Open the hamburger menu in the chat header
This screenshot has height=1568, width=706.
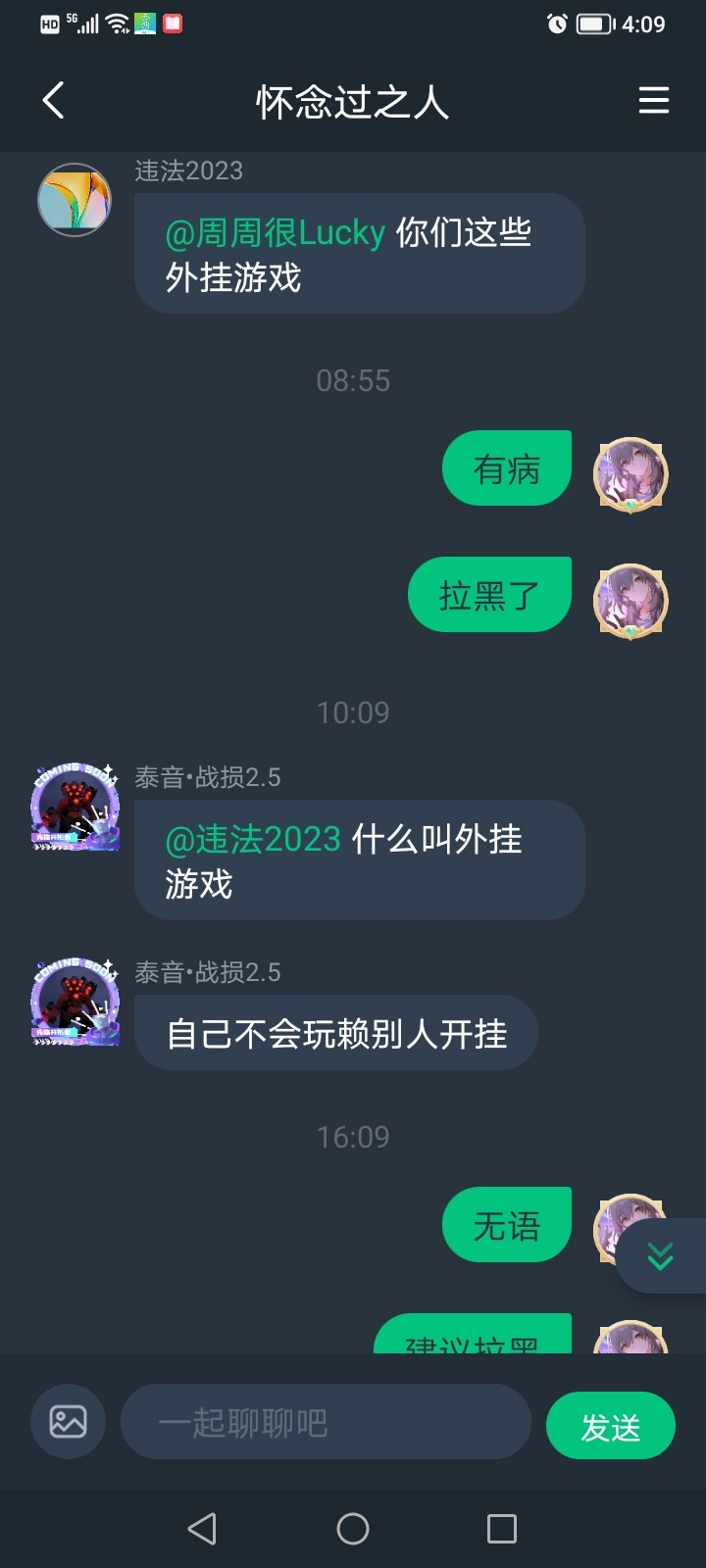click(653, 101)
